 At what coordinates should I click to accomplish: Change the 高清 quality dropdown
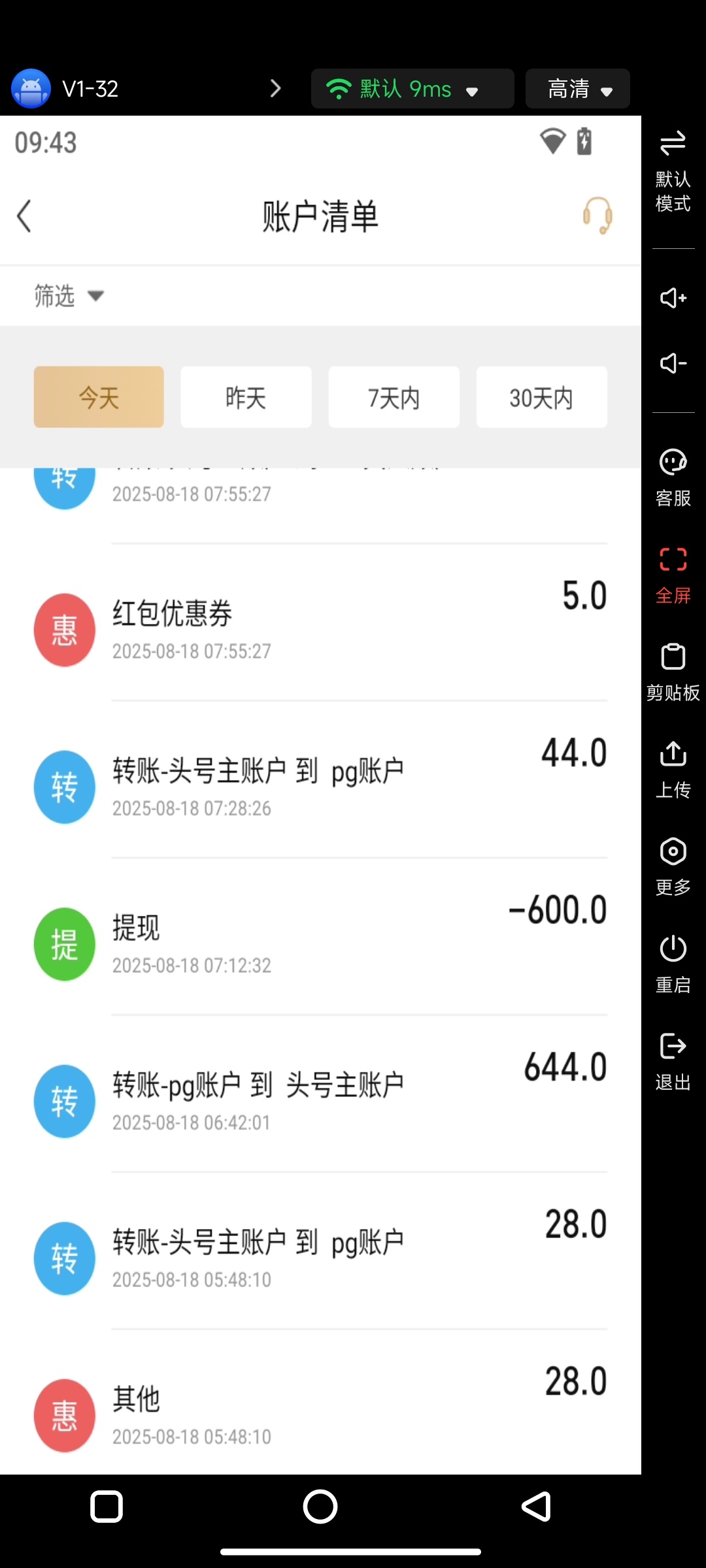[578, 89]
